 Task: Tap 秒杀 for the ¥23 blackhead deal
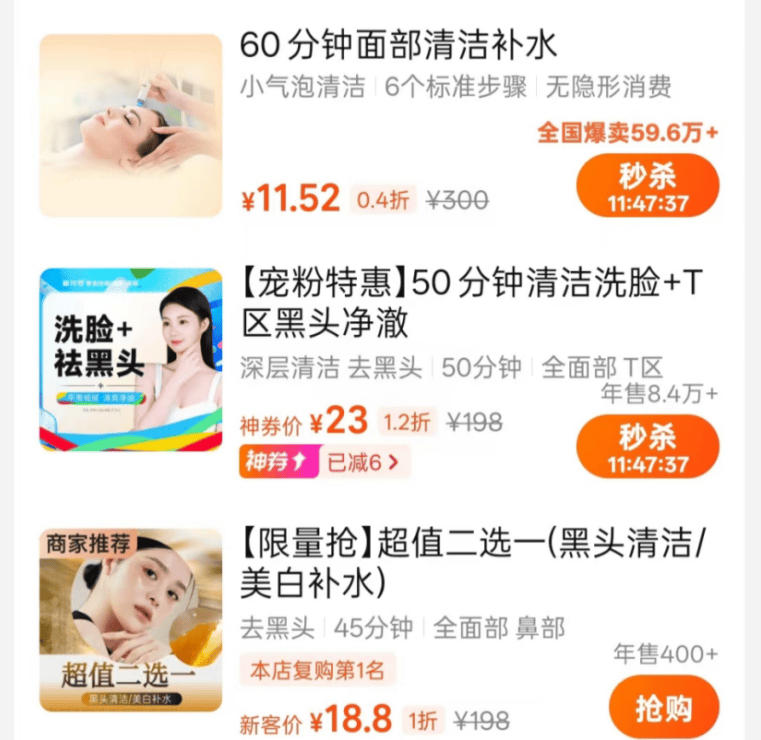click(x=647, y=447)
